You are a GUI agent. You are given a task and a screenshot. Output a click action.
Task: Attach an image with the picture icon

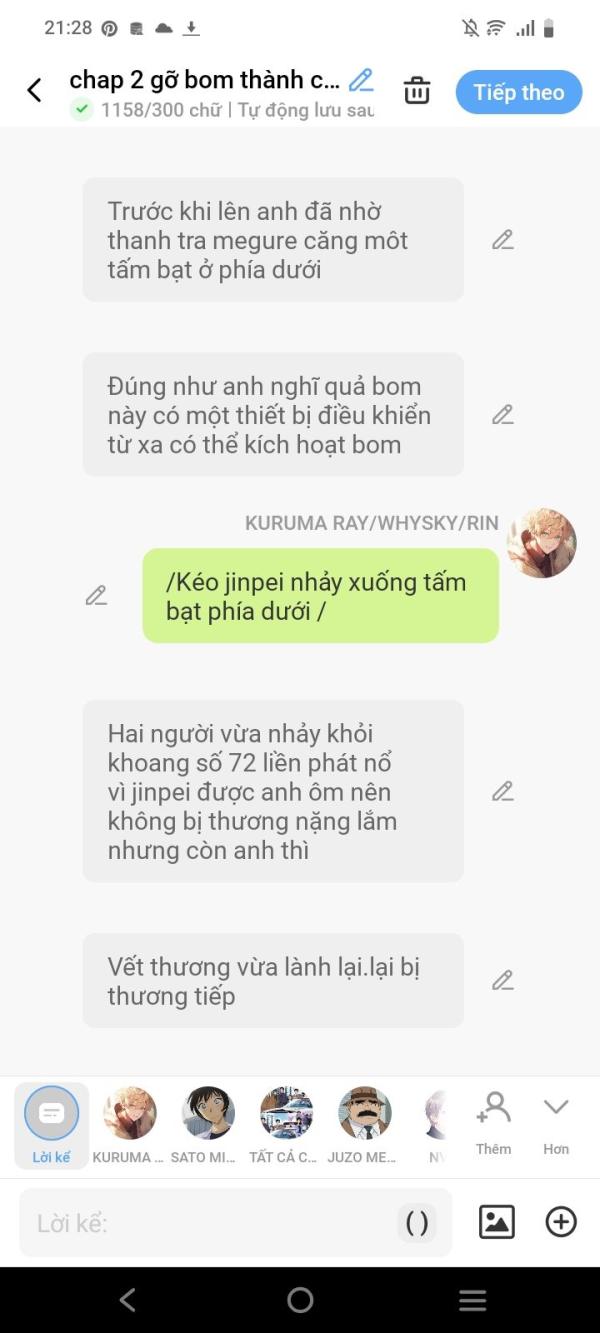tap(497, 1222)
